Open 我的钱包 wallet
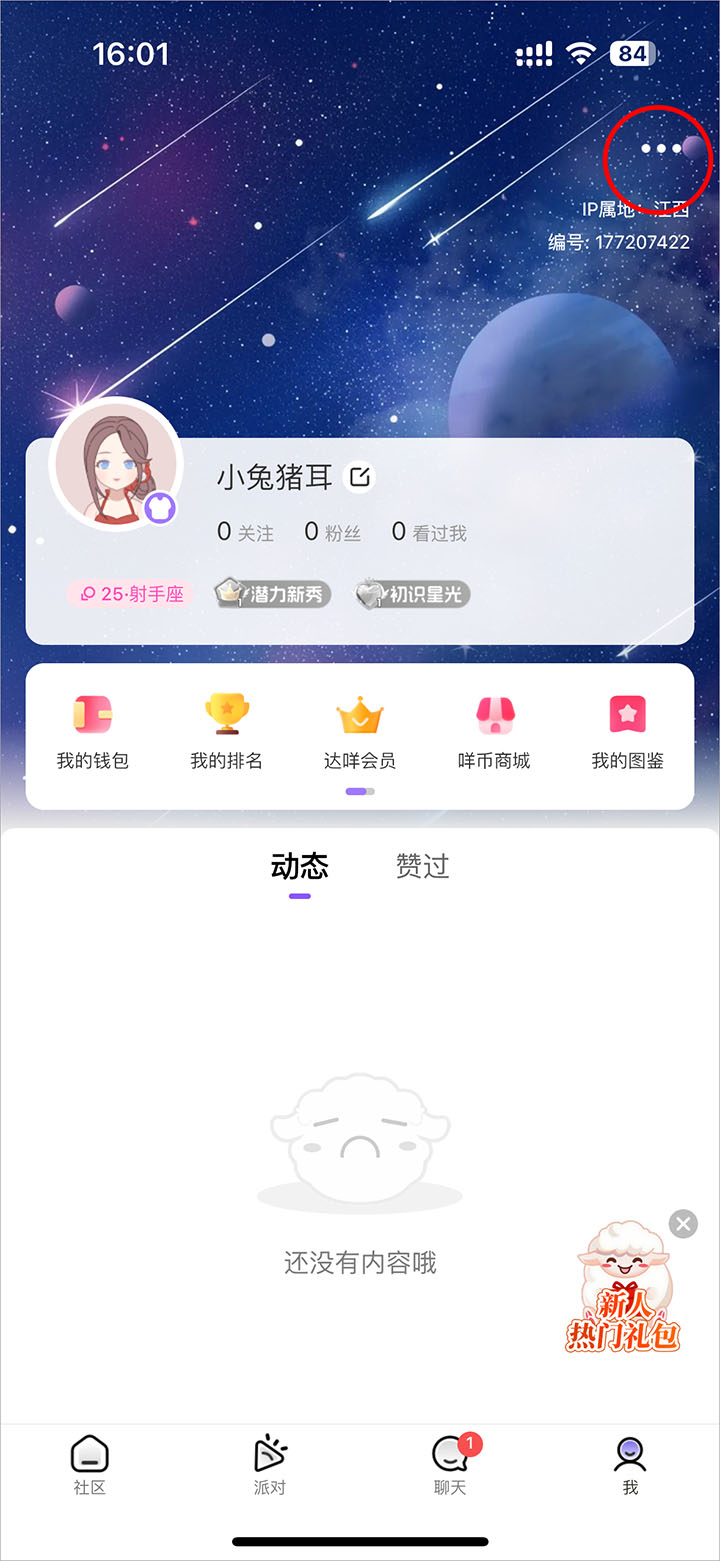The width and height of the screenshot is (720, 1561). [92, 733]
